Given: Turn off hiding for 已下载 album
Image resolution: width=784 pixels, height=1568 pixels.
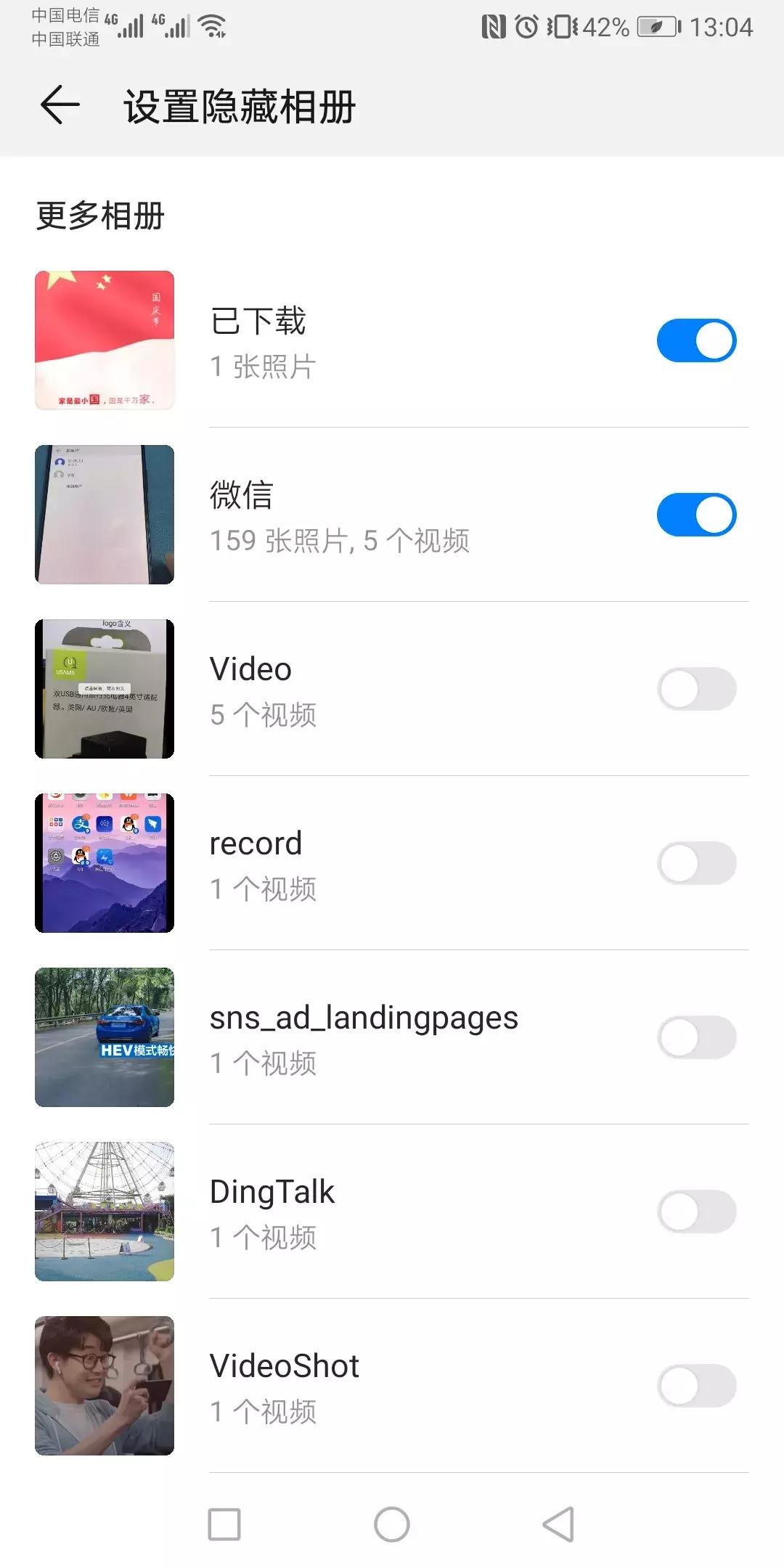Looking at the screenshot, I should pos(696,340).
